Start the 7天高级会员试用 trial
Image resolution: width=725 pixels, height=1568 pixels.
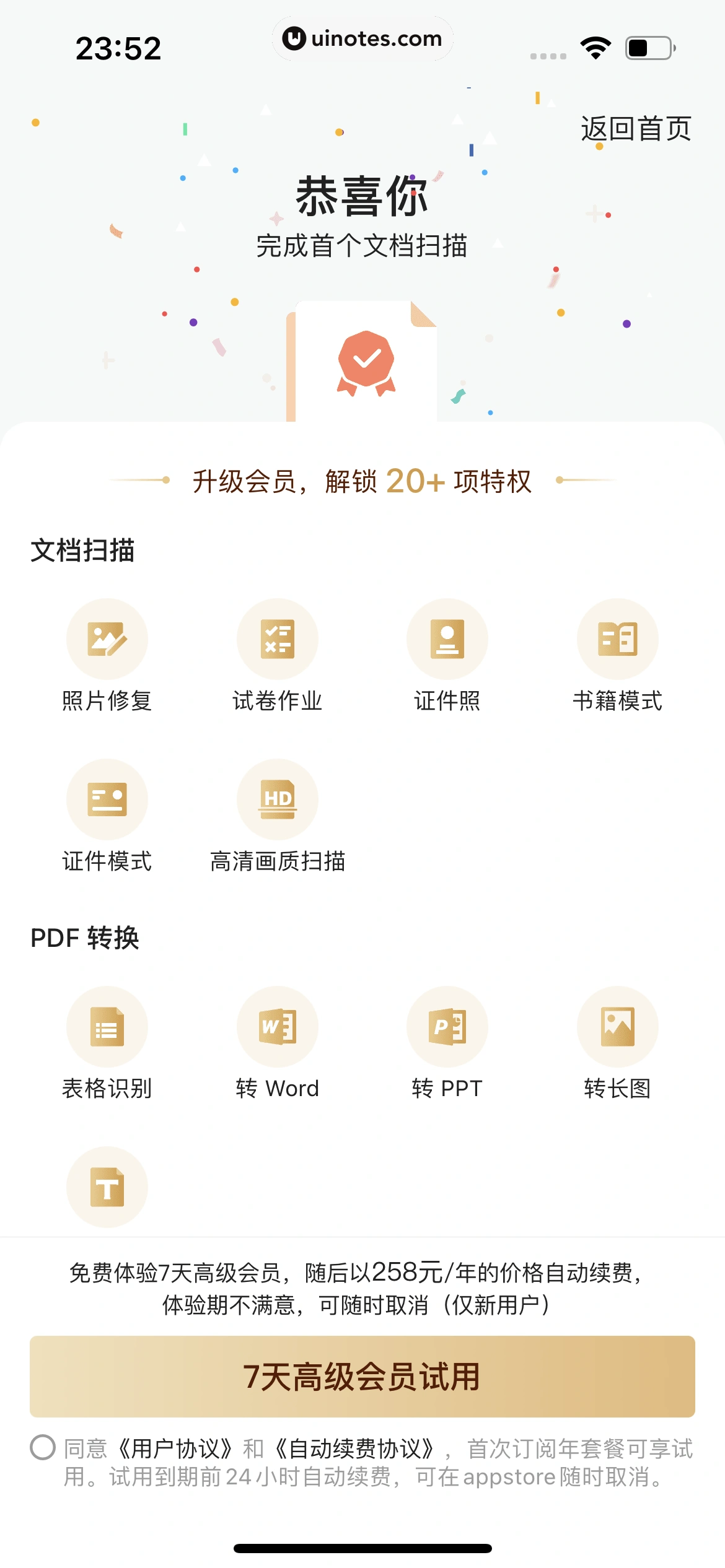[x=362, y=1376]
